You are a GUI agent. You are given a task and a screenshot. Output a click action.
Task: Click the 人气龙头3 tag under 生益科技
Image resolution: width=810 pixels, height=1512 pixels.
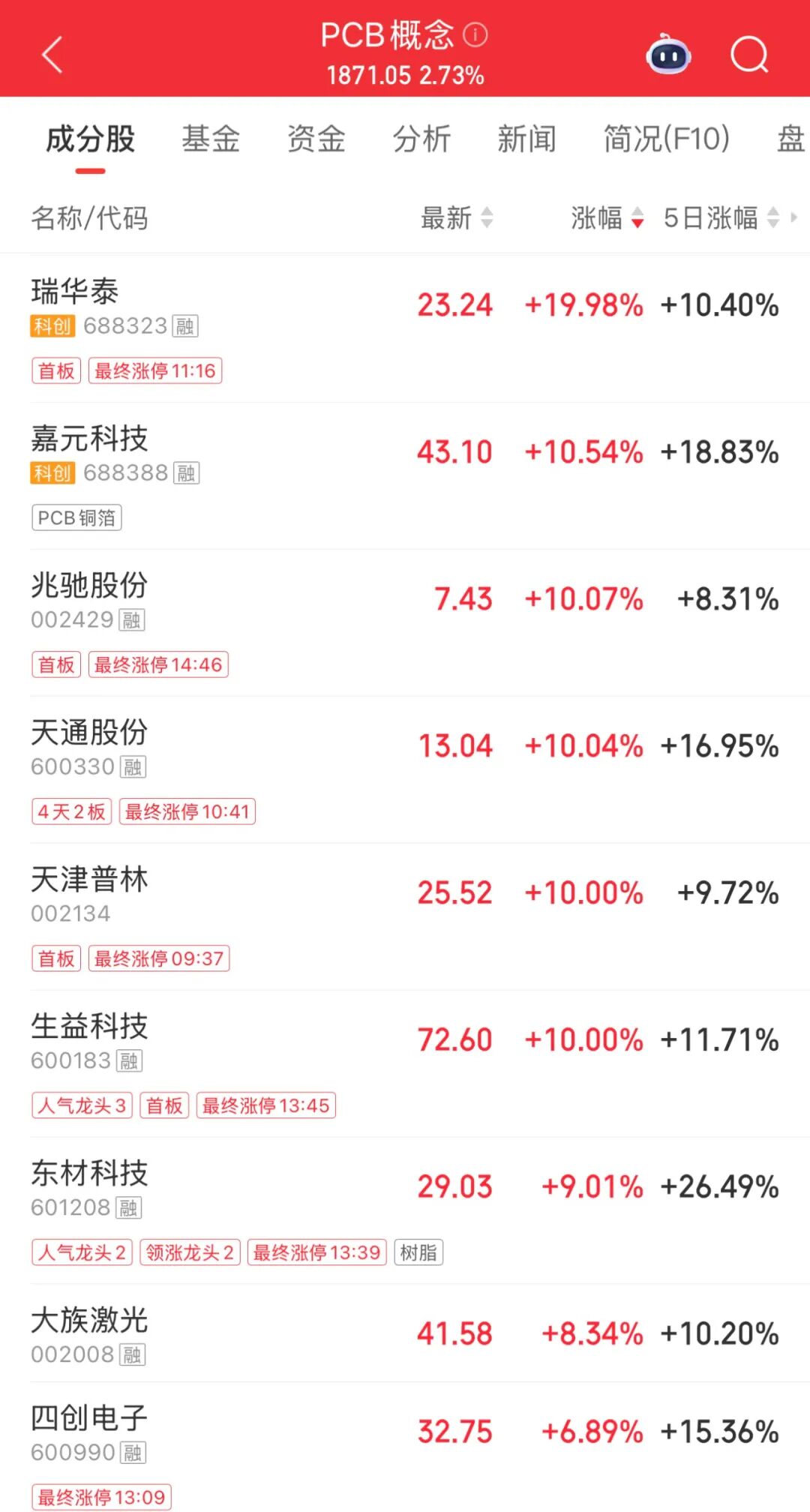click(81, 1105)
